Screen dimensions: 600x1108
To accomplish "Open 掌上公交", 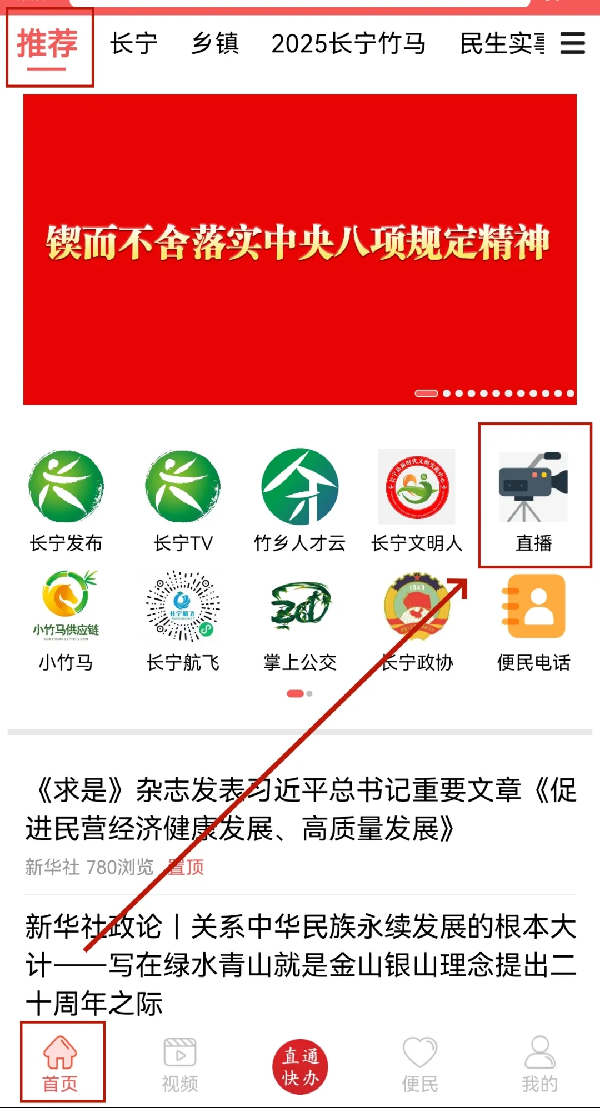I will pyautogui.click(x=299, y=620).
